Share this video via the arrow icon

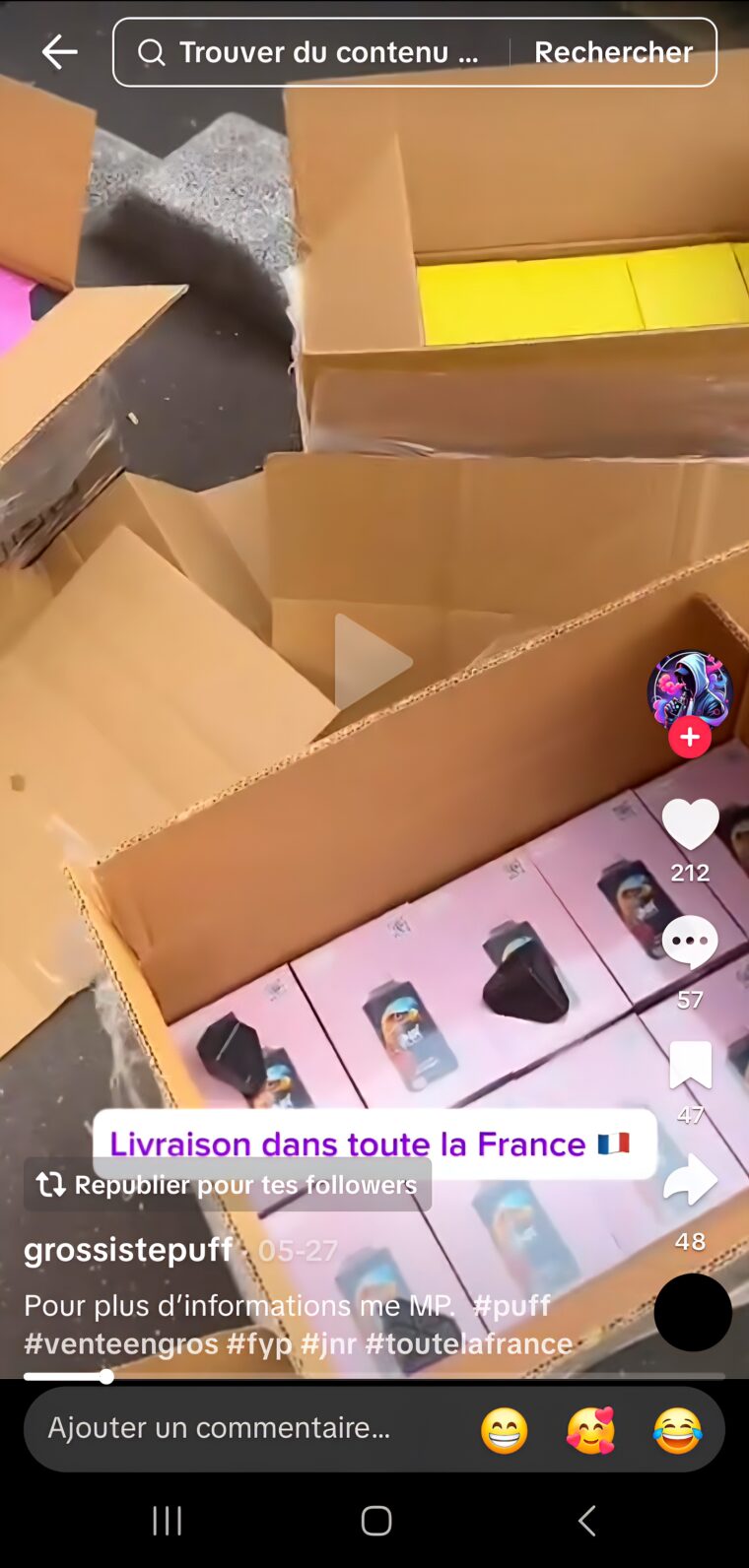[690, 1179]
